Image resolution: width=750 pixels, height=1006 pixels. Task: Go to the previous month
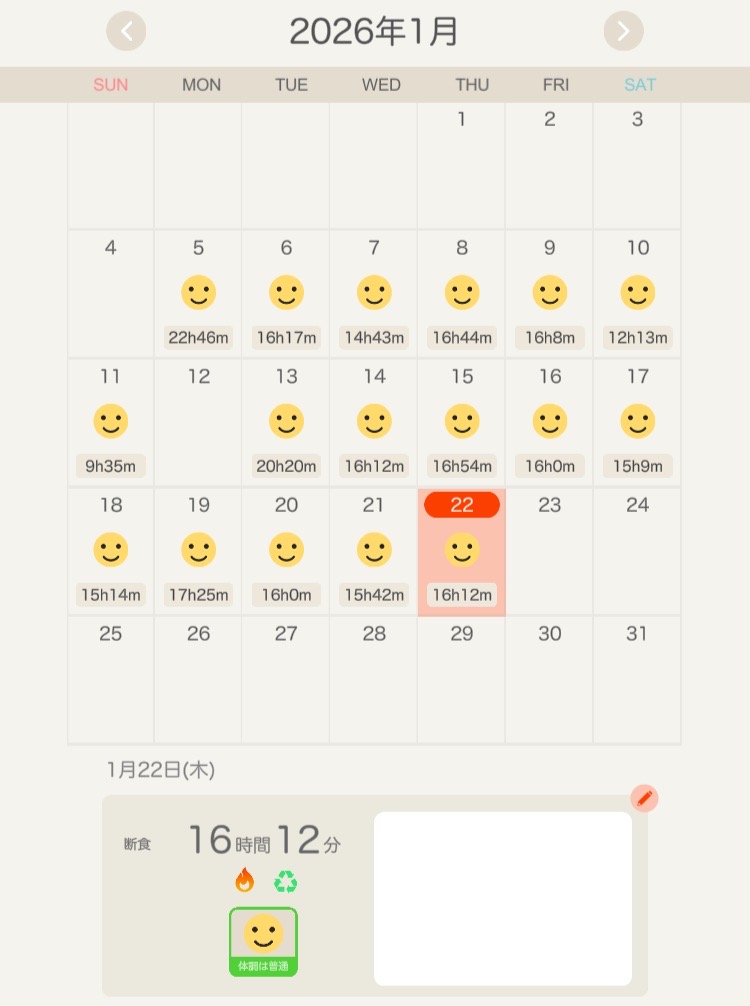click(x=126, y=31)
